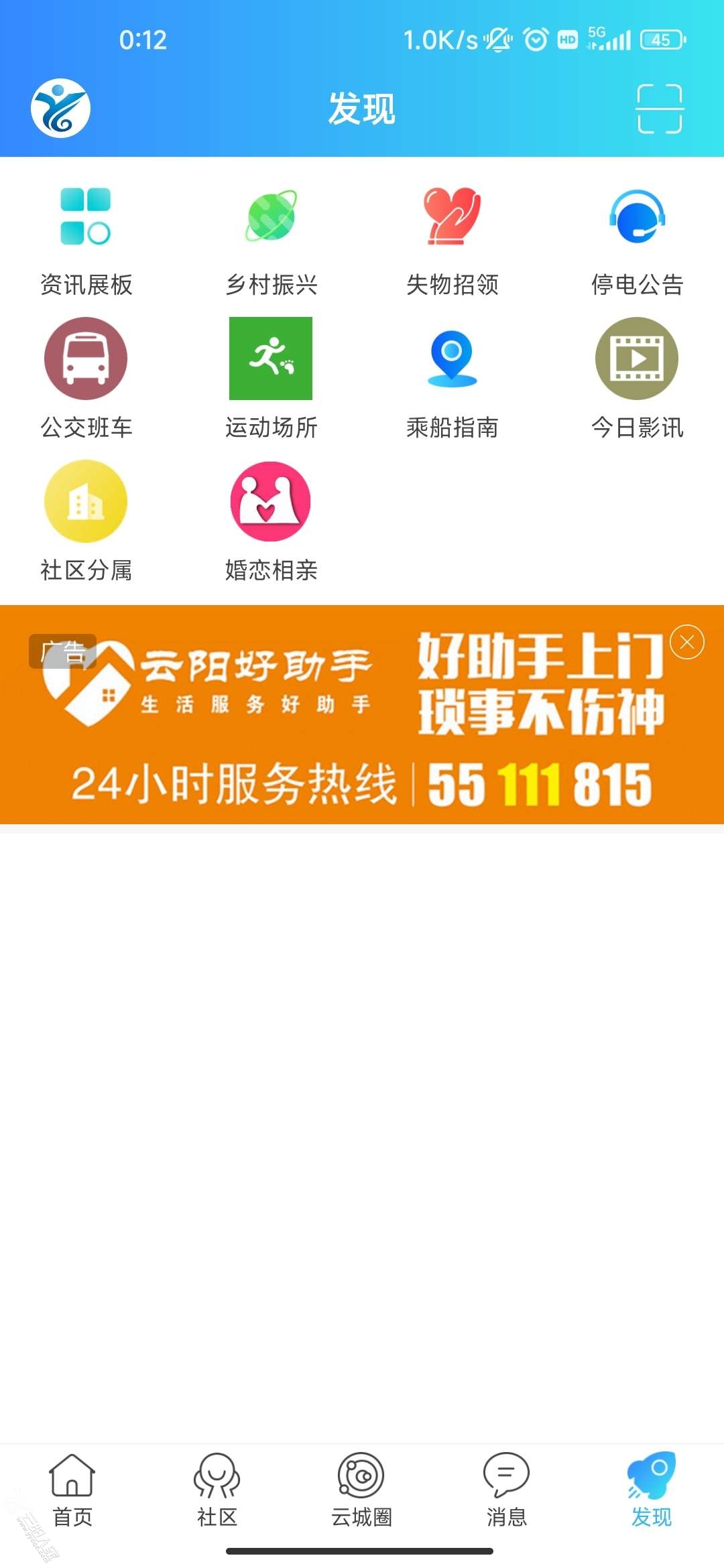The height and width of the screenshot is (1568, 724).
Task: View 停电公告 power outage notices
Action: (637, 241)
